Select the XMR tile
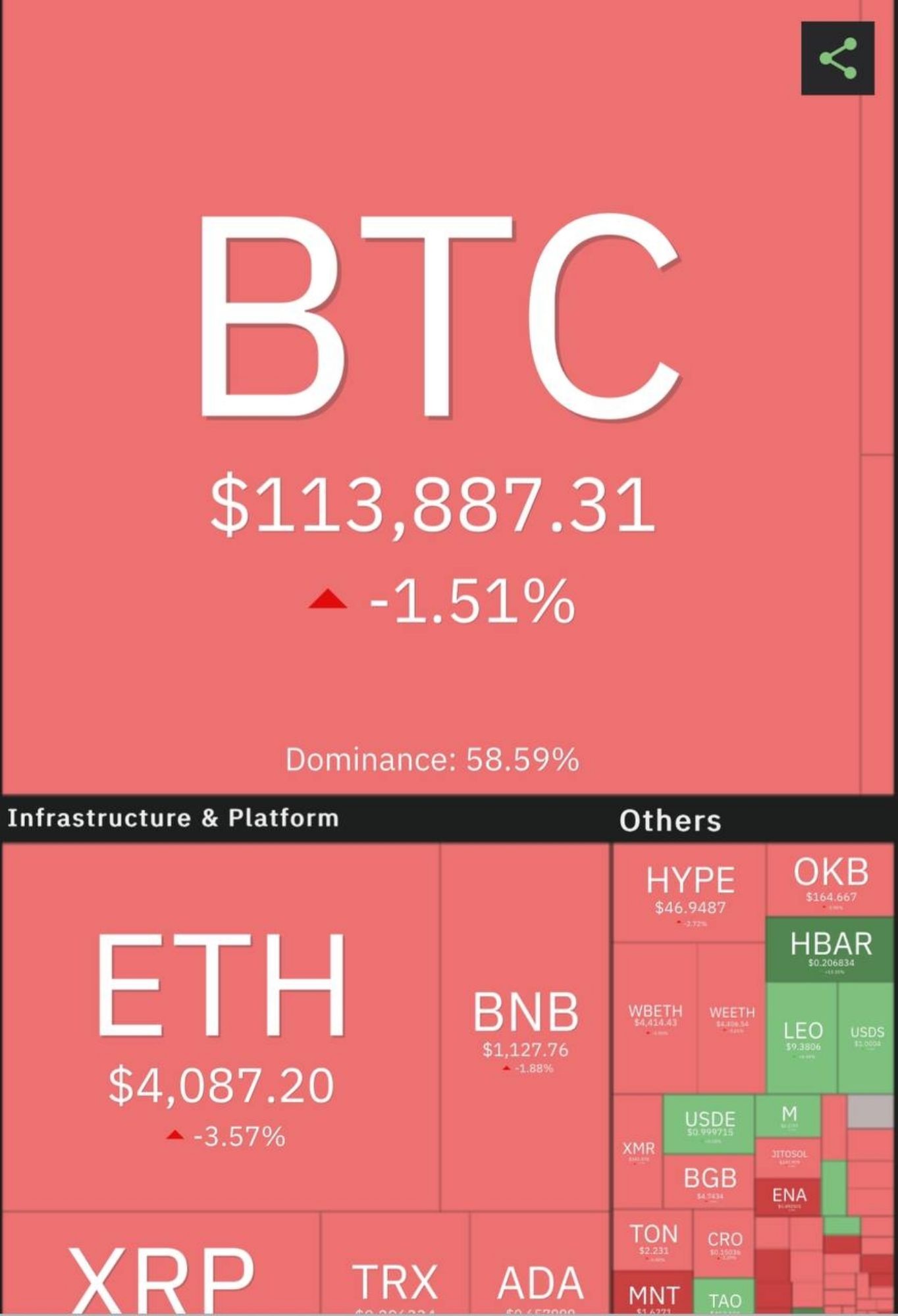The width and height of the screenshot is (898, 1316). tap(638, 1151)
